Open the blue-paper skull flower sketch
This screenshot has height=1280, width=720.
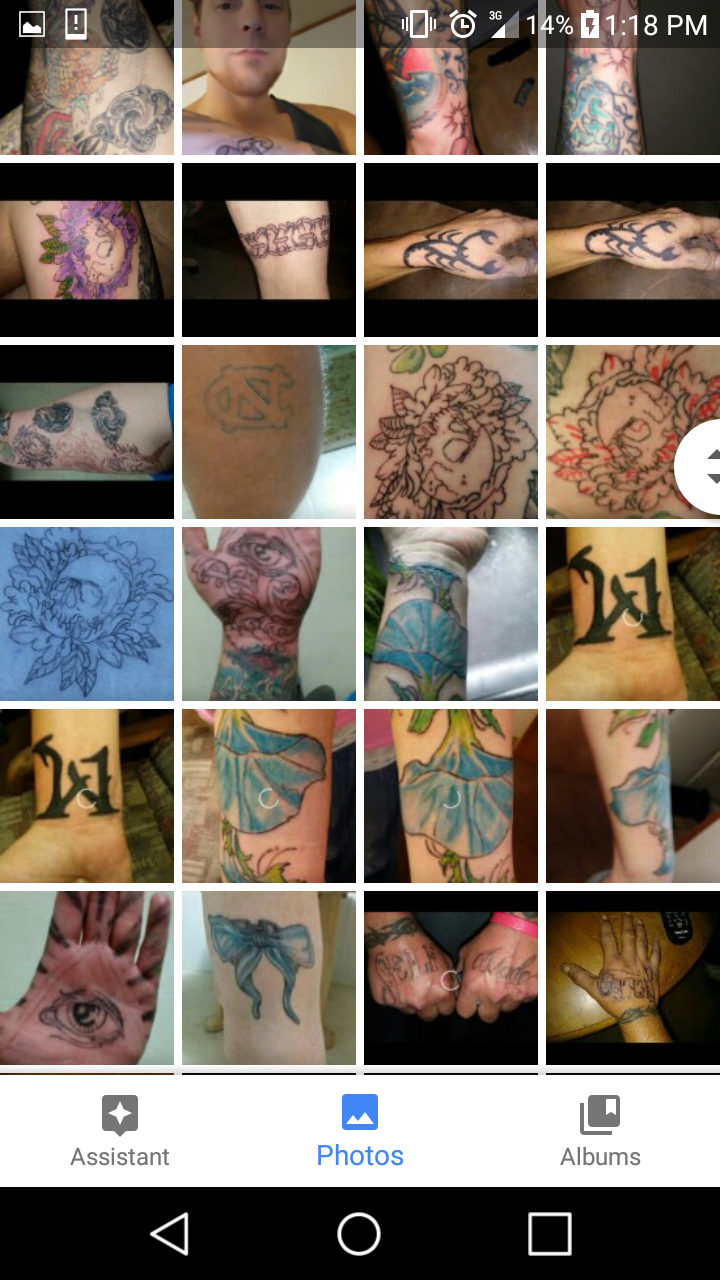(x=87, y=614)
